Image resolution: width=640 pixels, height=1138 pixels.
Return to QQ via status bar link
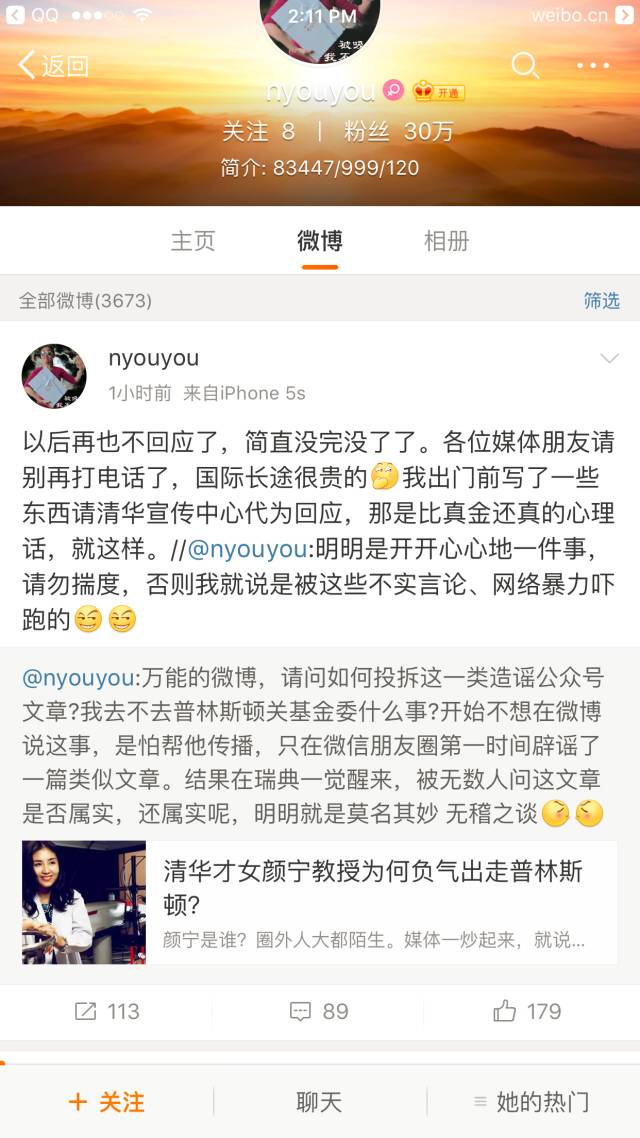click(33, 15)
